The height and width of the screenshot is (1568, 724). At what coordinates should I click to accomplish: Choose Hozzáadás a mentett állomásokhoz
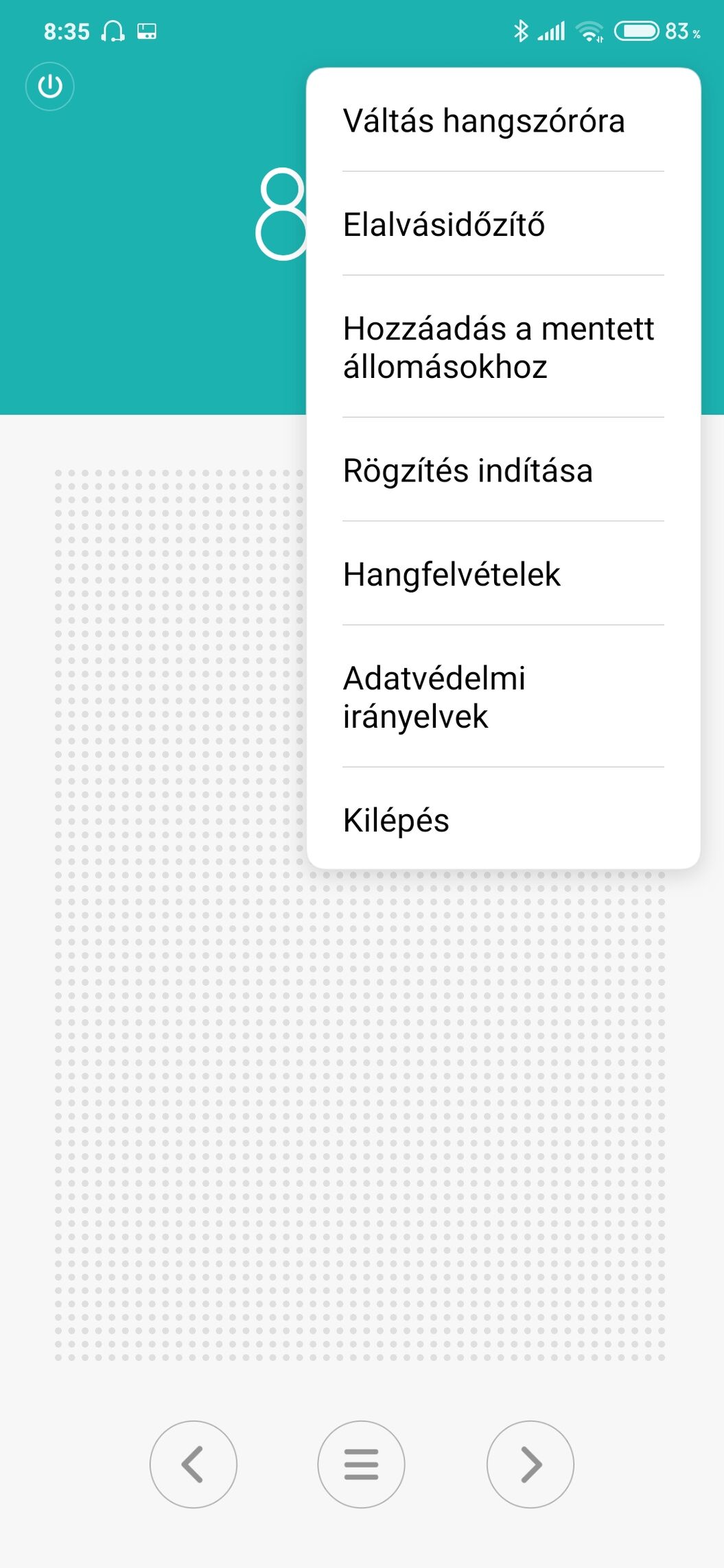pyautogui.click(x=503, y=347)
